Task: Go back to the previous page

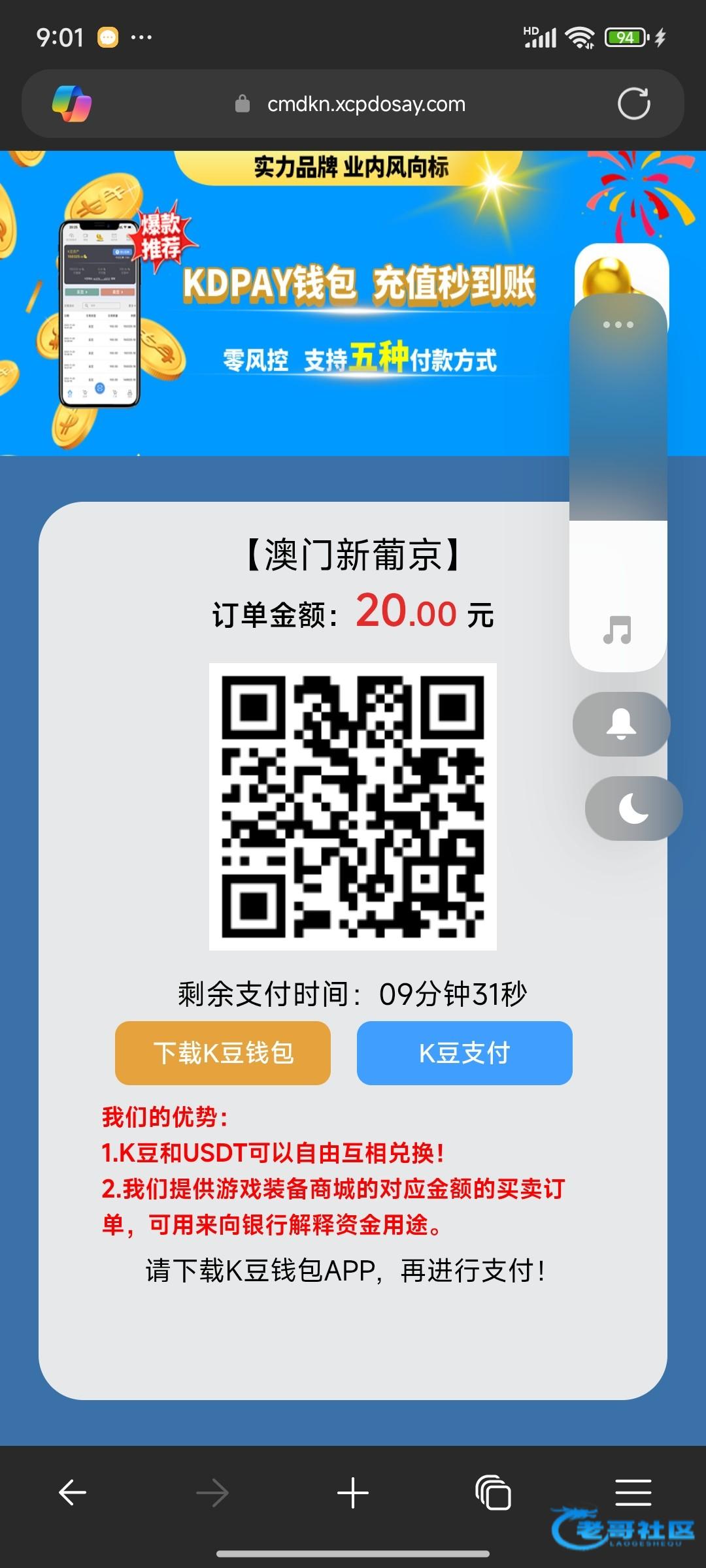Action: tap(73, 1493)
